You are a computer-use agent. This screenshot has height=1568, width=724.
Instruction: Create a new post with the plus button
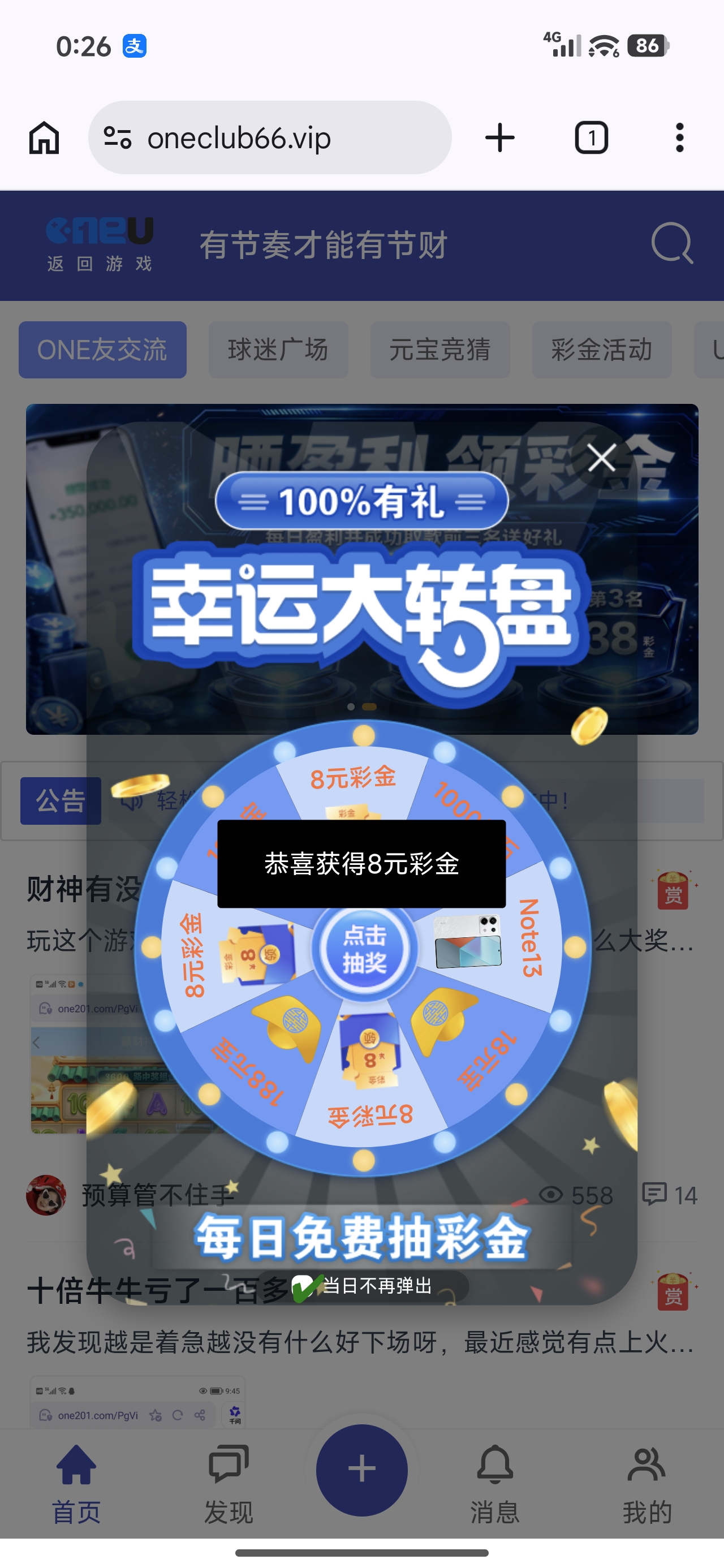(361, 1470)
